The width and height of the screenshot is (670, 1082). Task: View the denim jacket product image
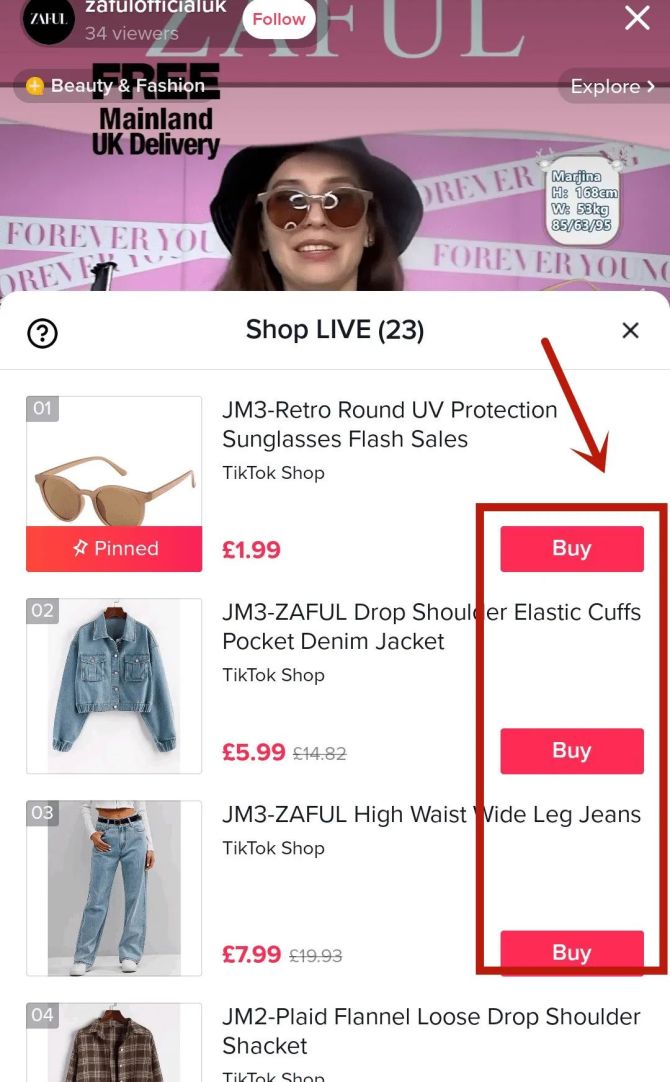tap(114, 686)
